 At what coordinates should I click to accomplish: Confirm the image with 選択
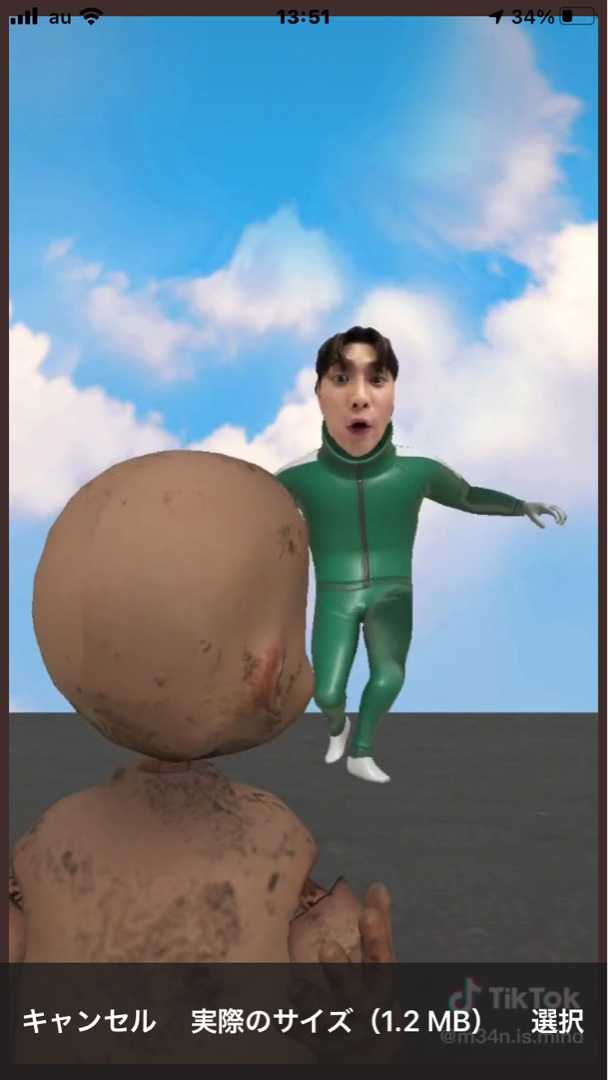pyautogui.click(x=557, y=1021)
